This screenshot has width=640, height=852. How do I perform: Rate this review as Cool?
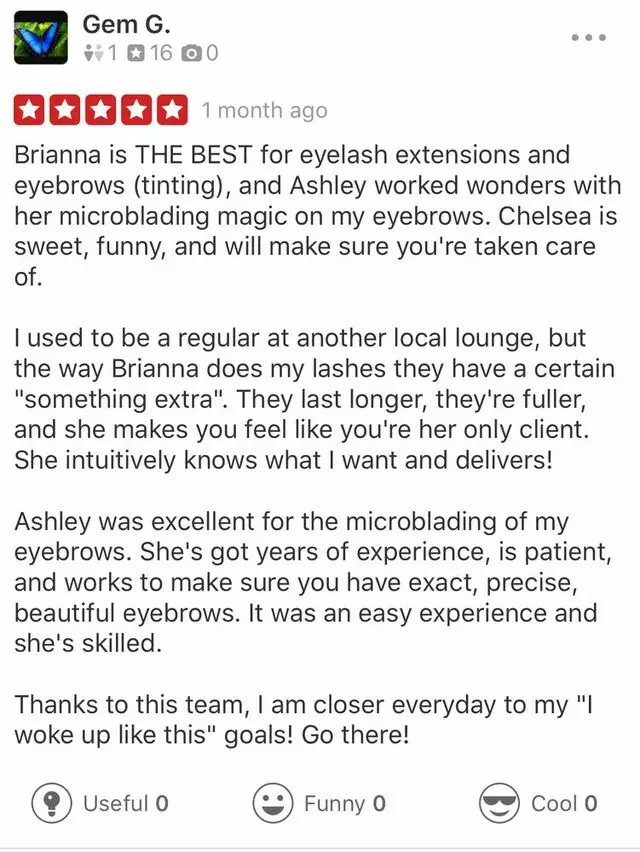pyautogui.click(x=538, y=803)
